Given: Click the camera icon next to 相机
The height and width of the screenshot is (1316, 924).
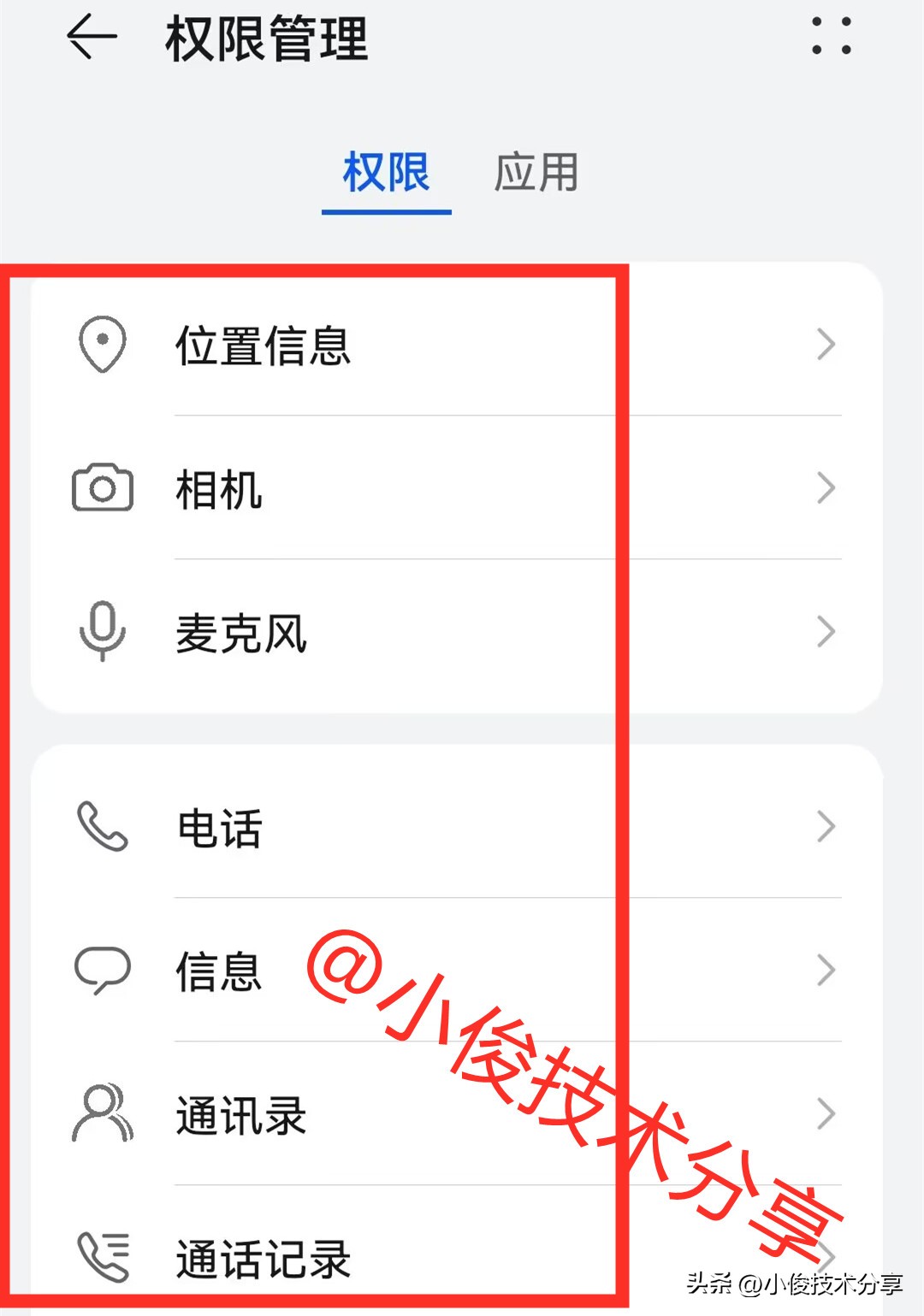Looking at the screenshot, I should (x=103, y=489).
